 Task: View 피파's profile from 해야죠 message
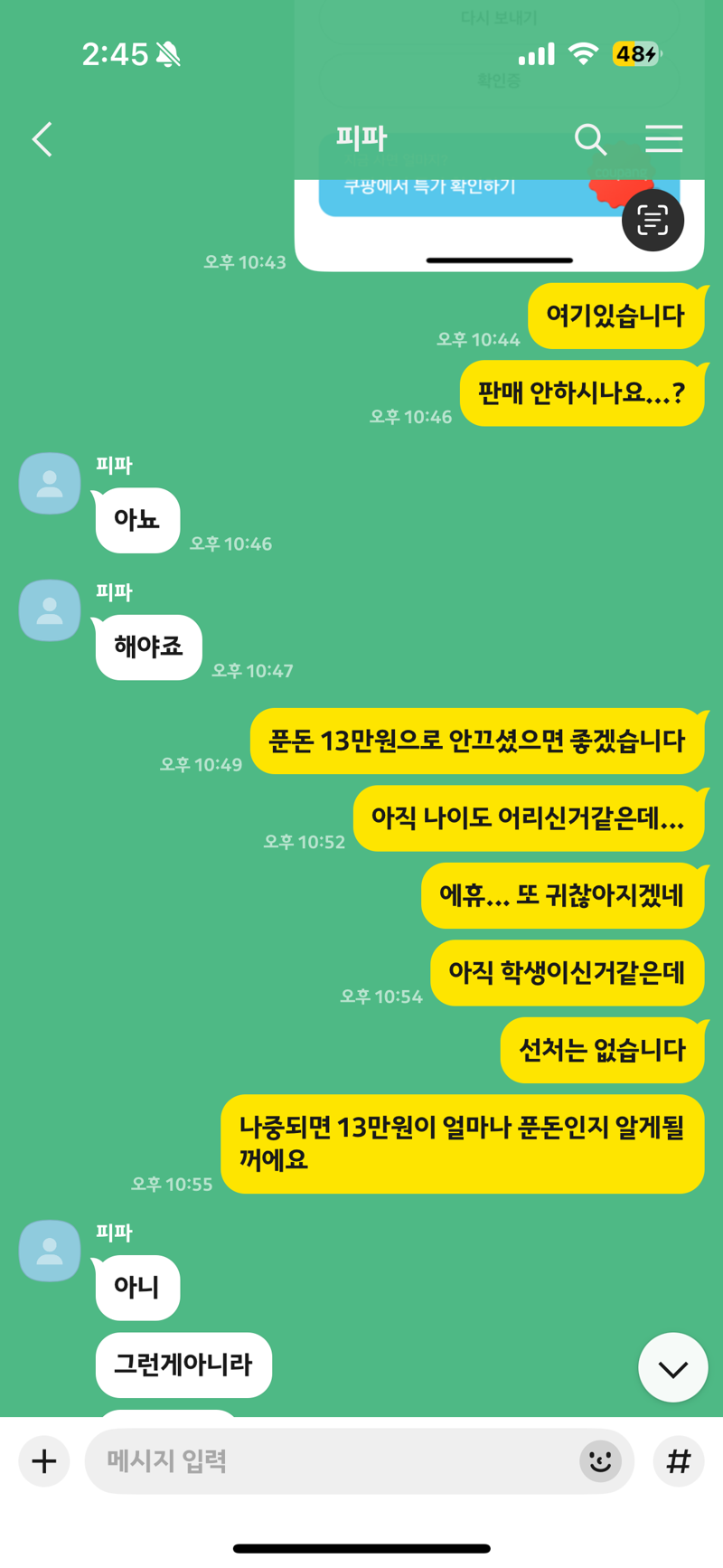50,610
